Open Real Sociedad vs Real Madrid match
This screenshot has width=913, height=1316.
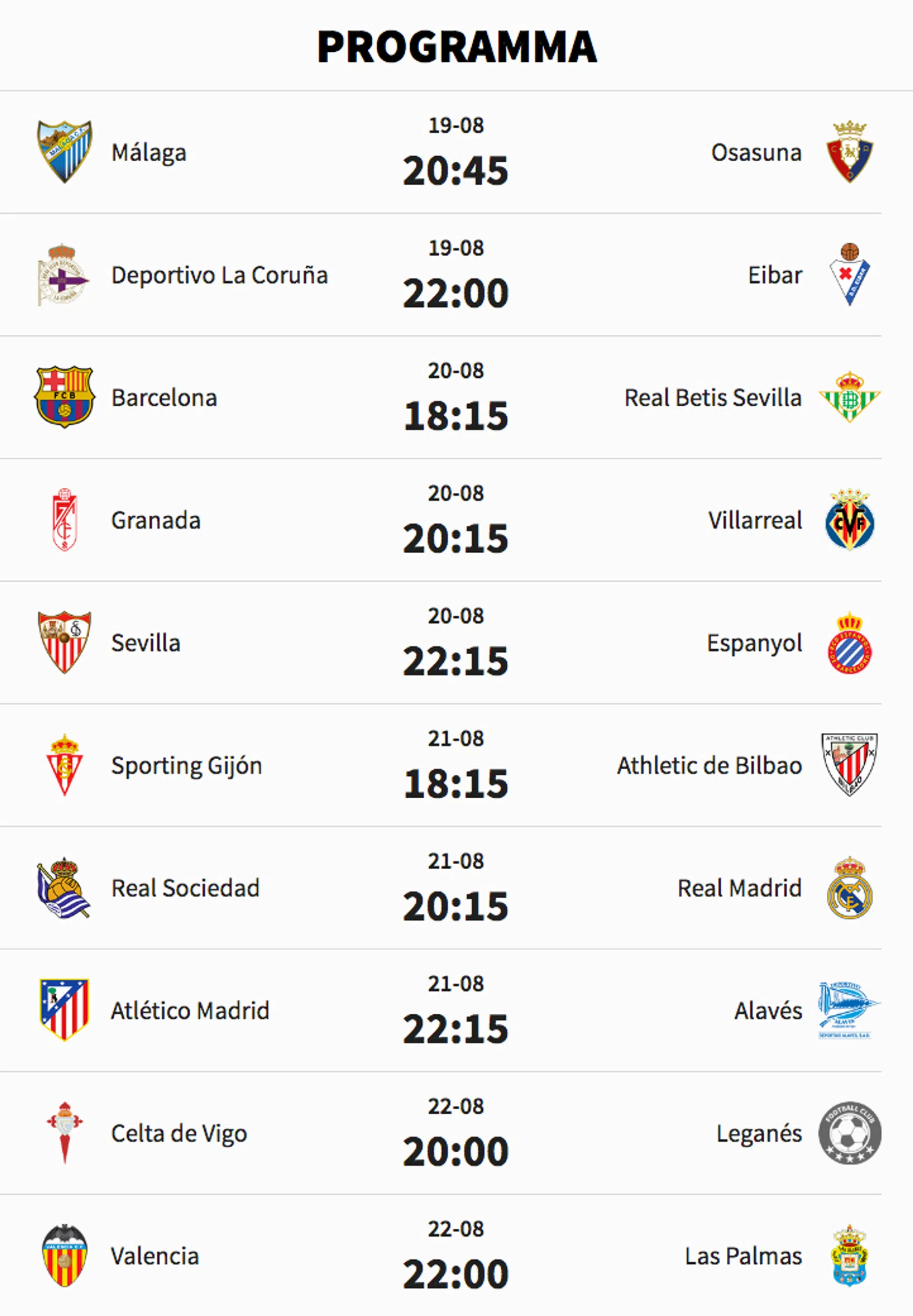[455, 888]
